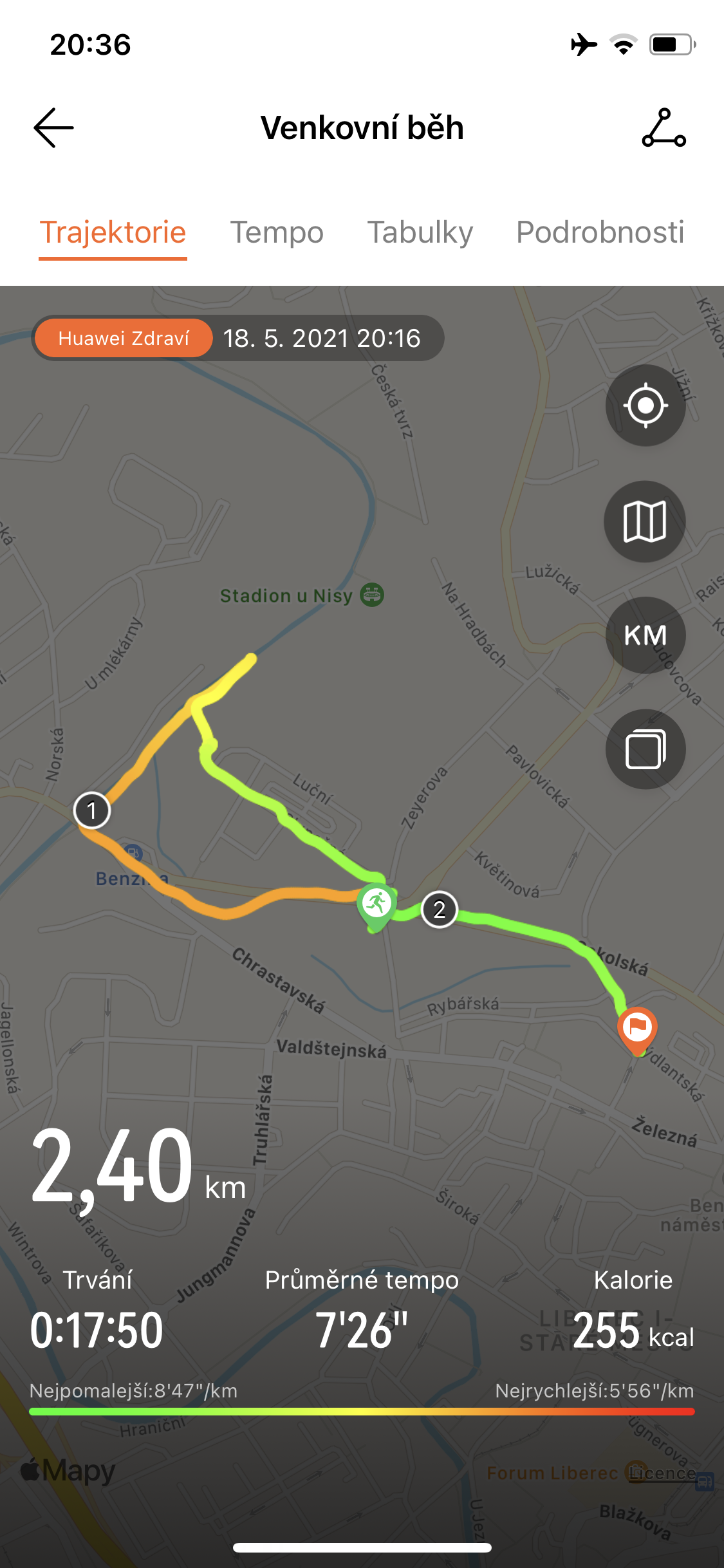Screen dimensions: 724x1568
Task: Tap the stacked layers button
Action: 645,749
